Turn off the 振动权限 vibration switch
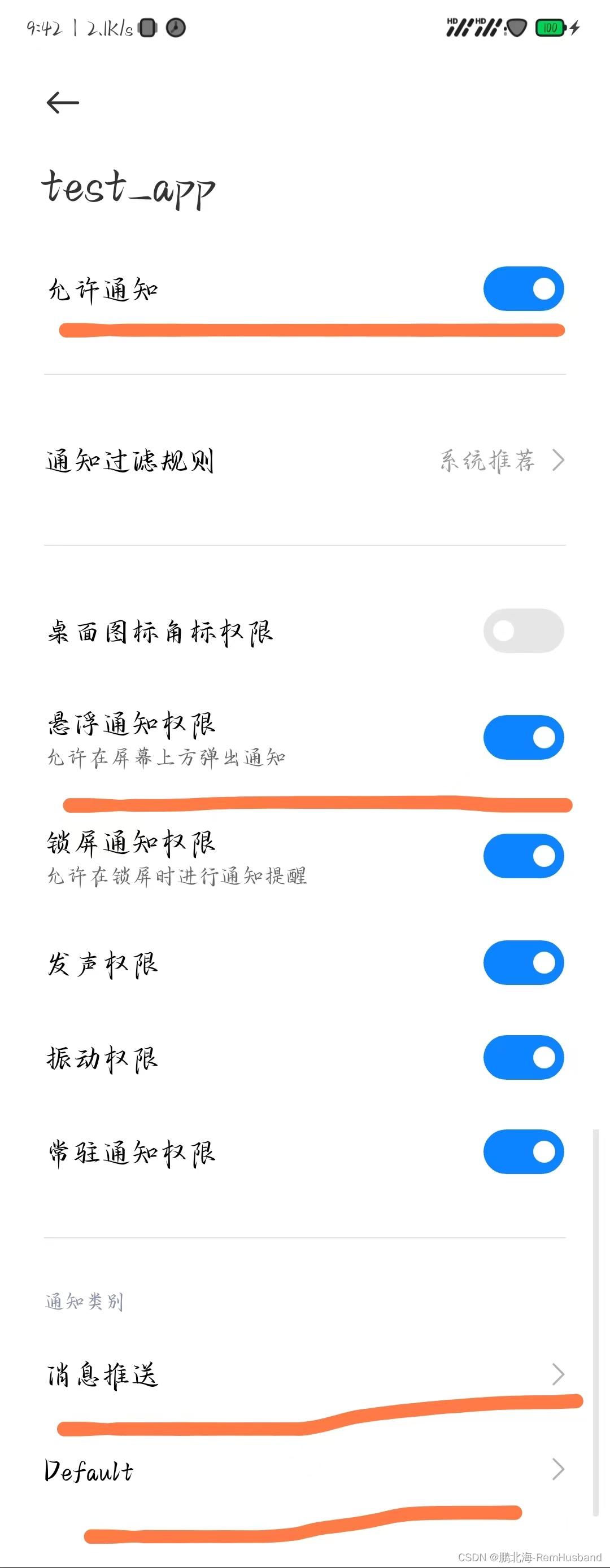 click(x=524, y=1057)
